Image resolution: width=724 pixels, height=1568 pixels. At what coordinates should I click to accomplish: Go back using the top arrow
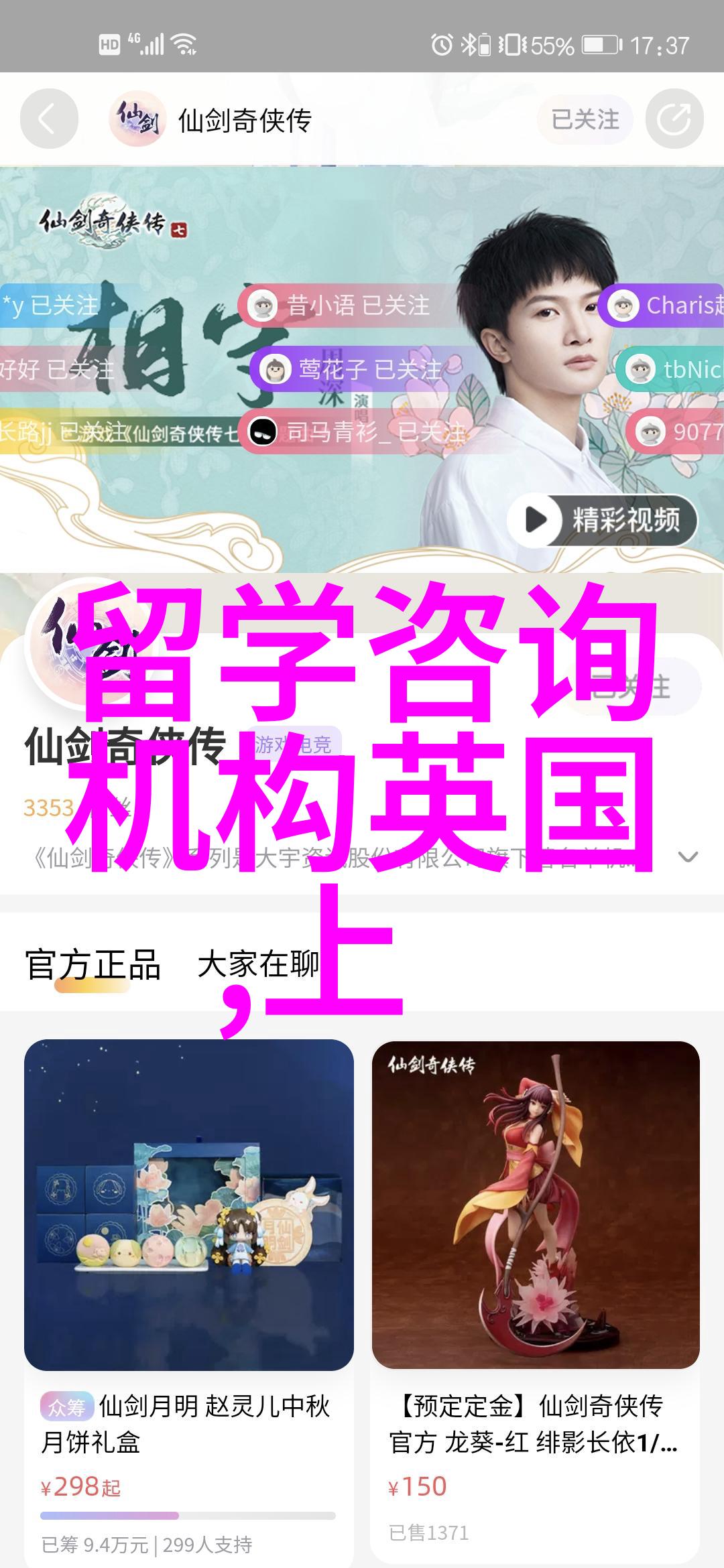tap(48, 120)
